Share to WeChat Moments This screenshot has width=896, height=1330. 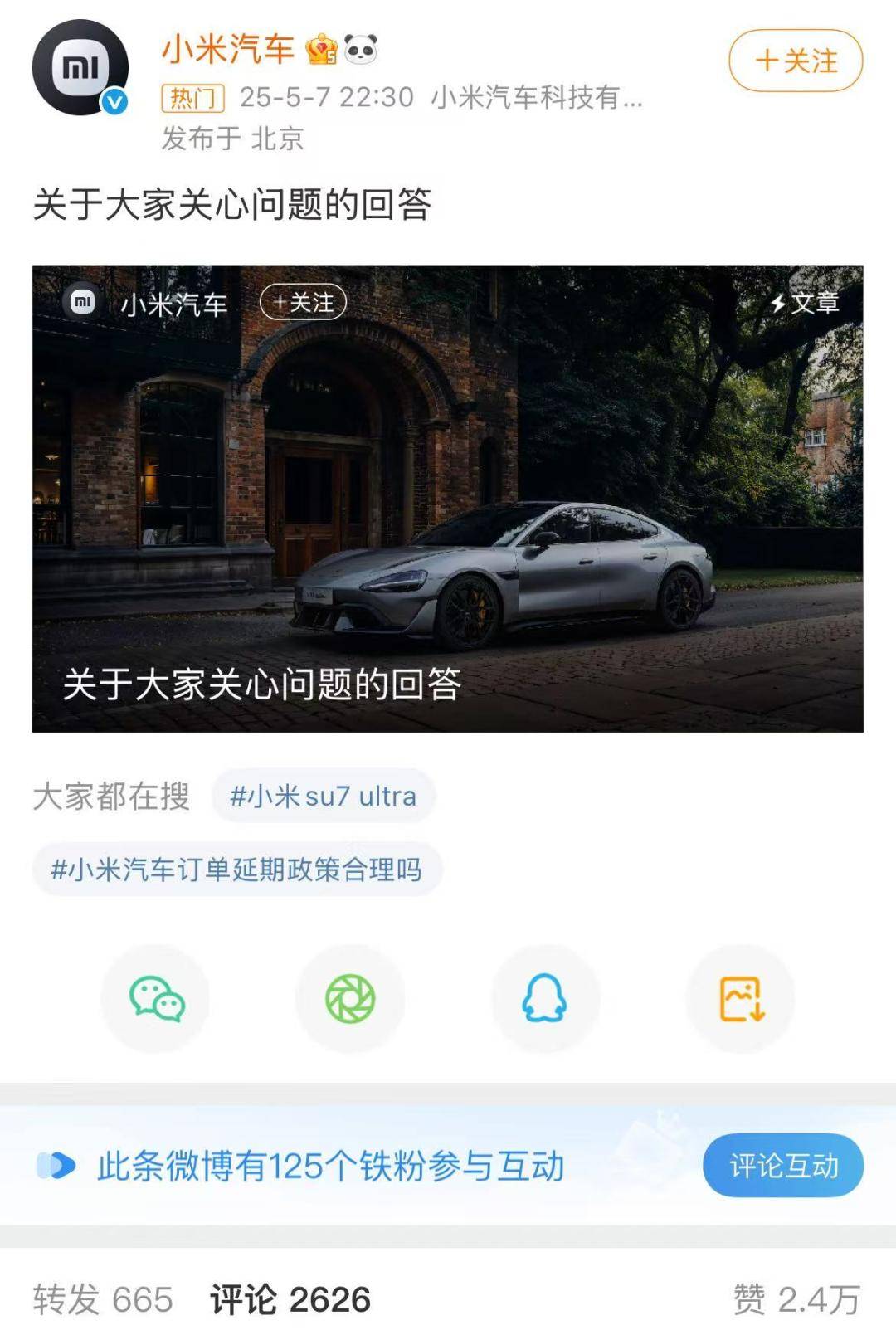click(350, 998)
